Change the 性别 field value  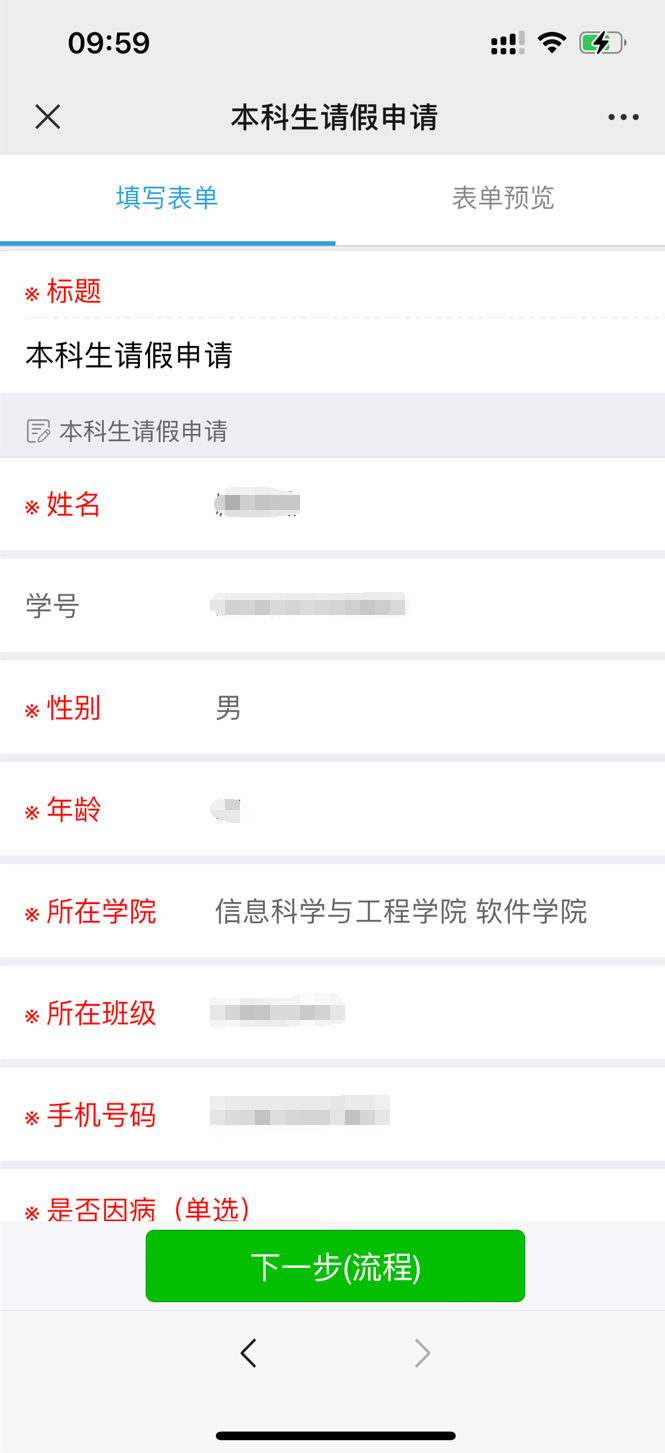[x=332, y=708]
